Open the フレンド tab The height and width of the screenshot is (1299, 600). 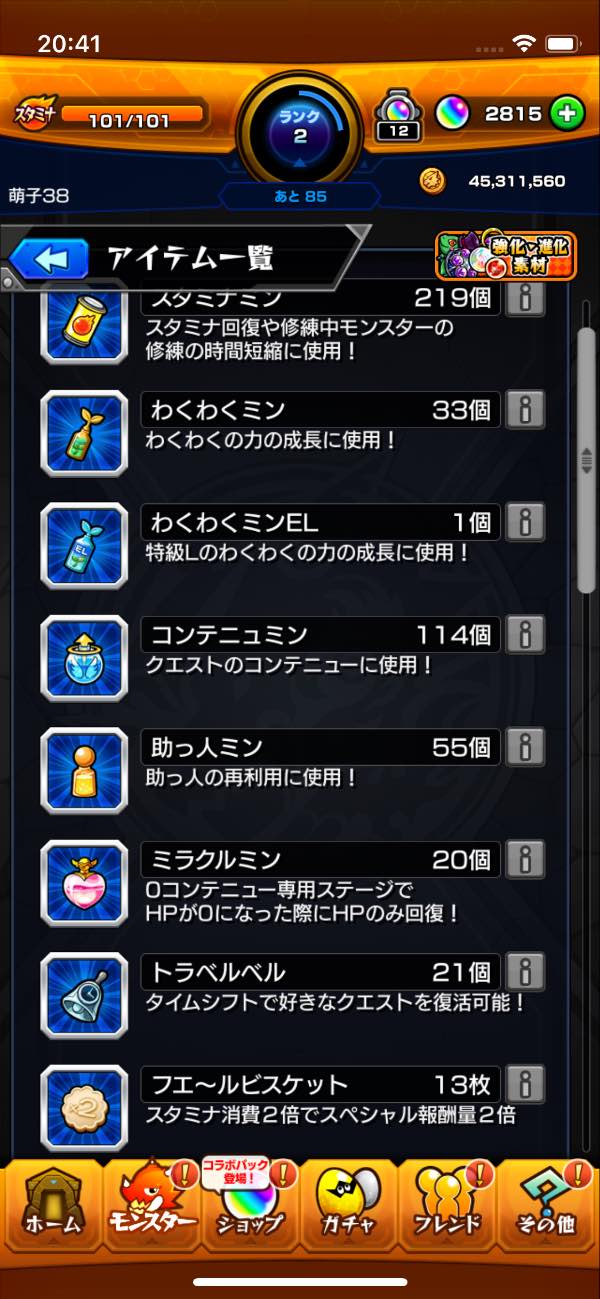(448, 1206)
